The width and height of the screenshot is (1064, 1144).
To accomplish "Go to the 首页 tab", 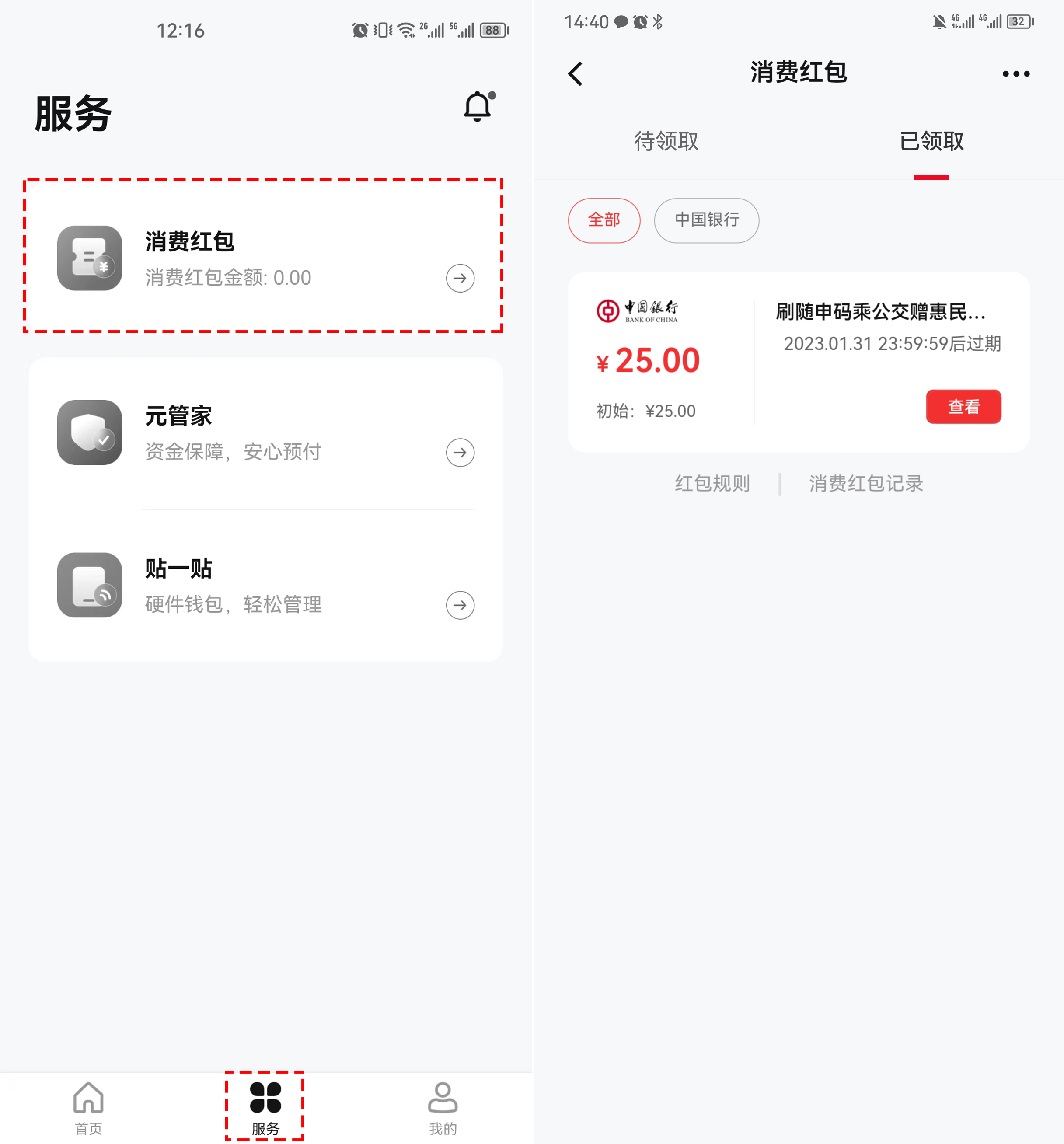I will coord(89,1108).
